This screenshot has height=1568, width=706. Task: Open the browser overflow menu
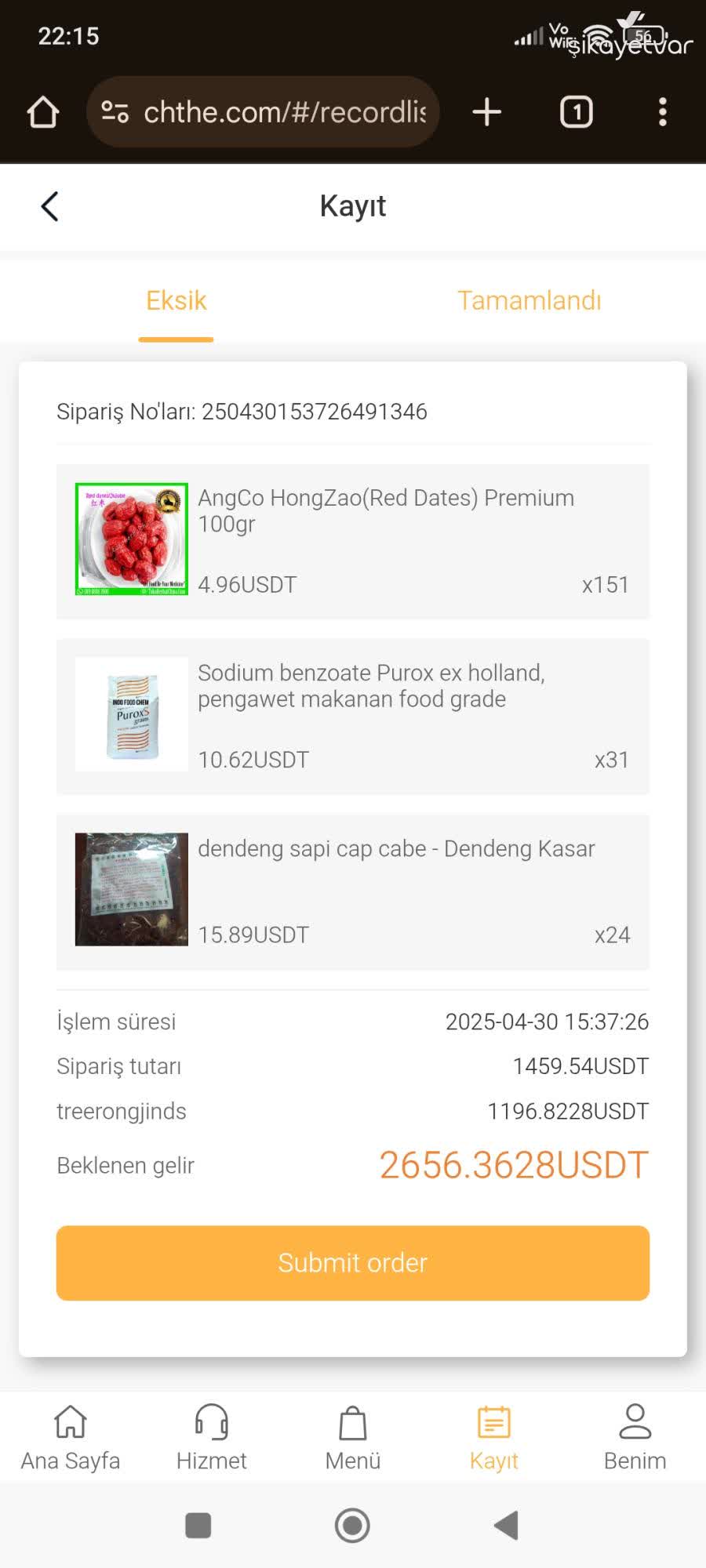point(663,112)
